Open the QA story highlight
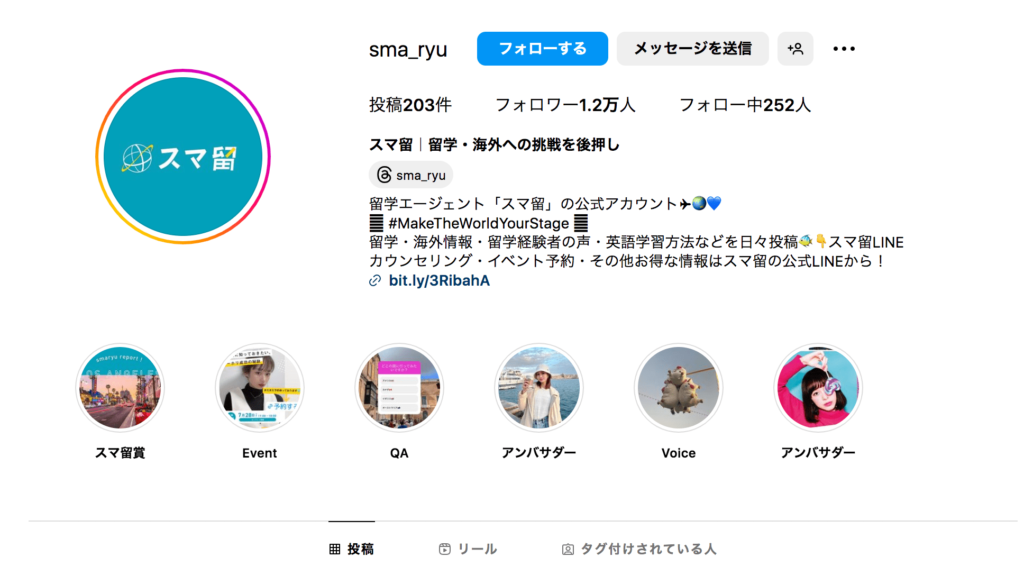The height and width of the screenshot is (566, 1024). click(399, 388)
